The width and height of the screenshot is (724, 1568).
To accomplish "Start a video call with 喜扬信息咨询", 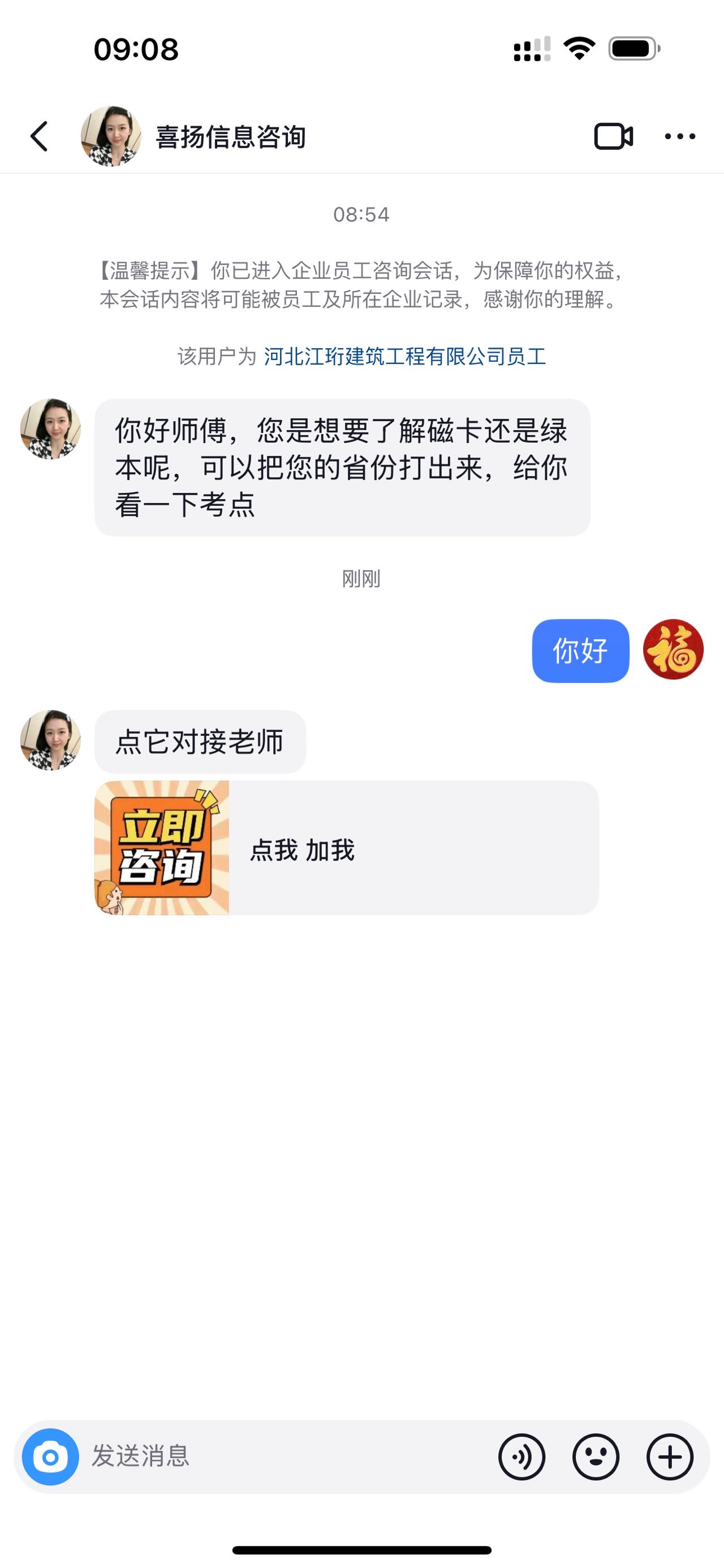I will point(613,136).
